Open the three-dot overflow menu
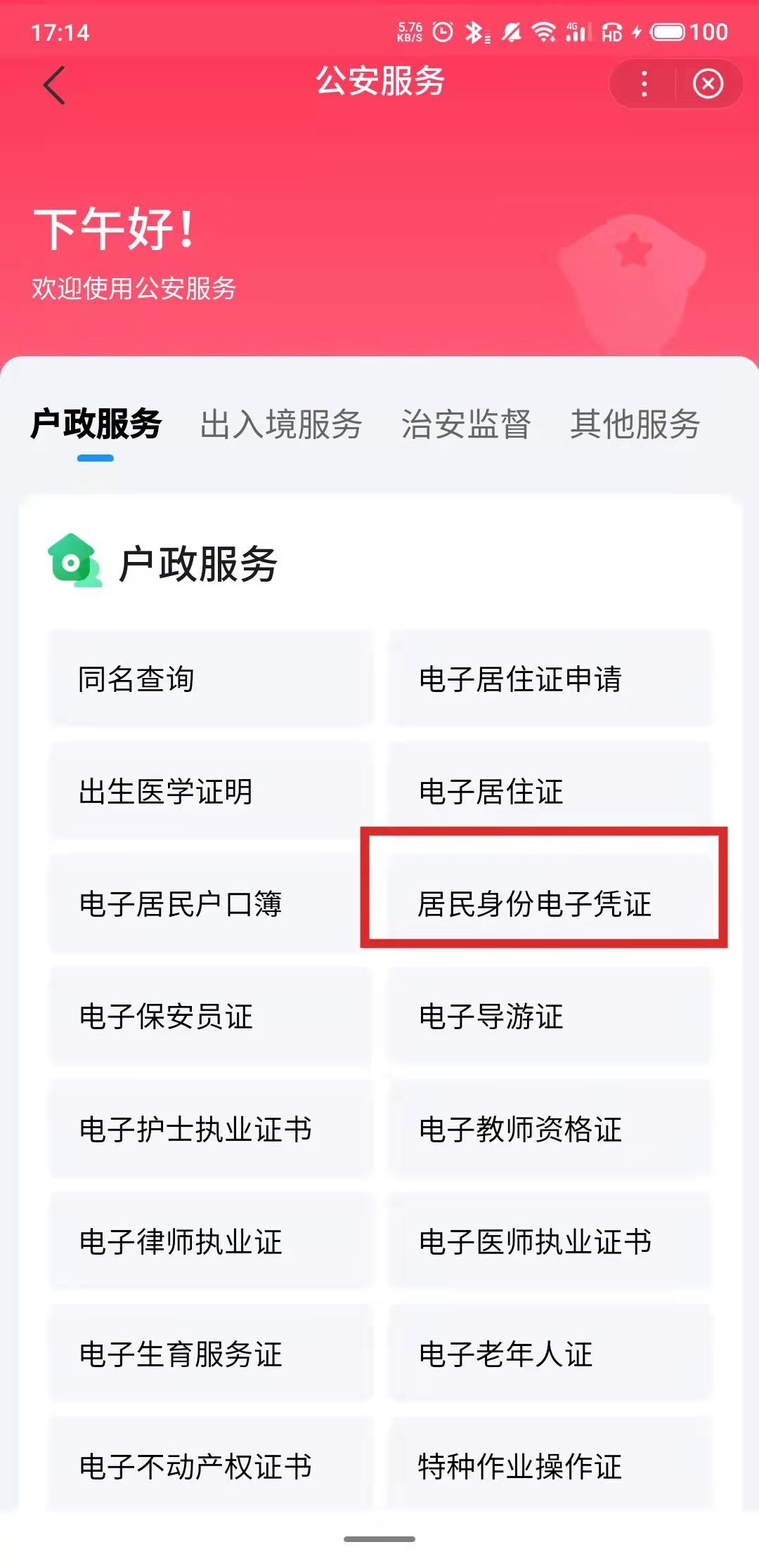The height and width of the screenshot is (1568, 759). click(644, 84)
